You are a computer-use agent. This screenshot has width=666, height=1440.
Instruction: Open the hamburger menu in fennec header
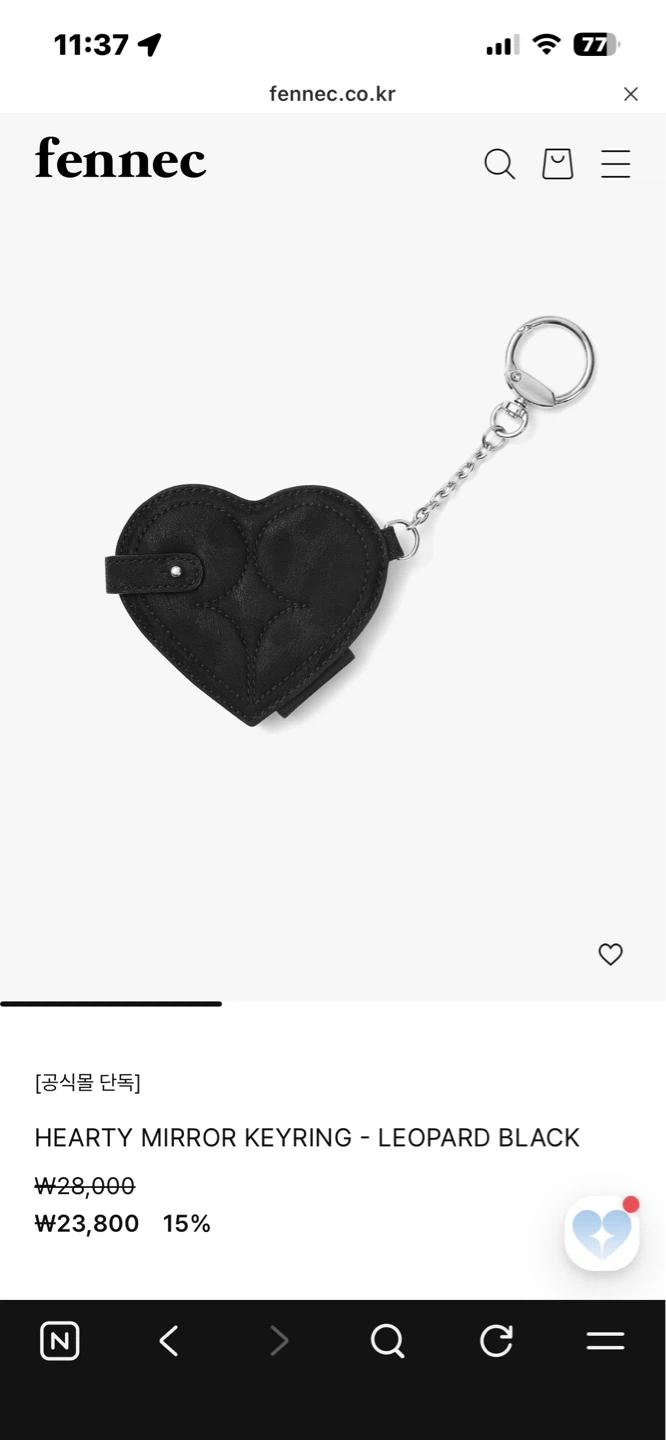click(615, 164)
